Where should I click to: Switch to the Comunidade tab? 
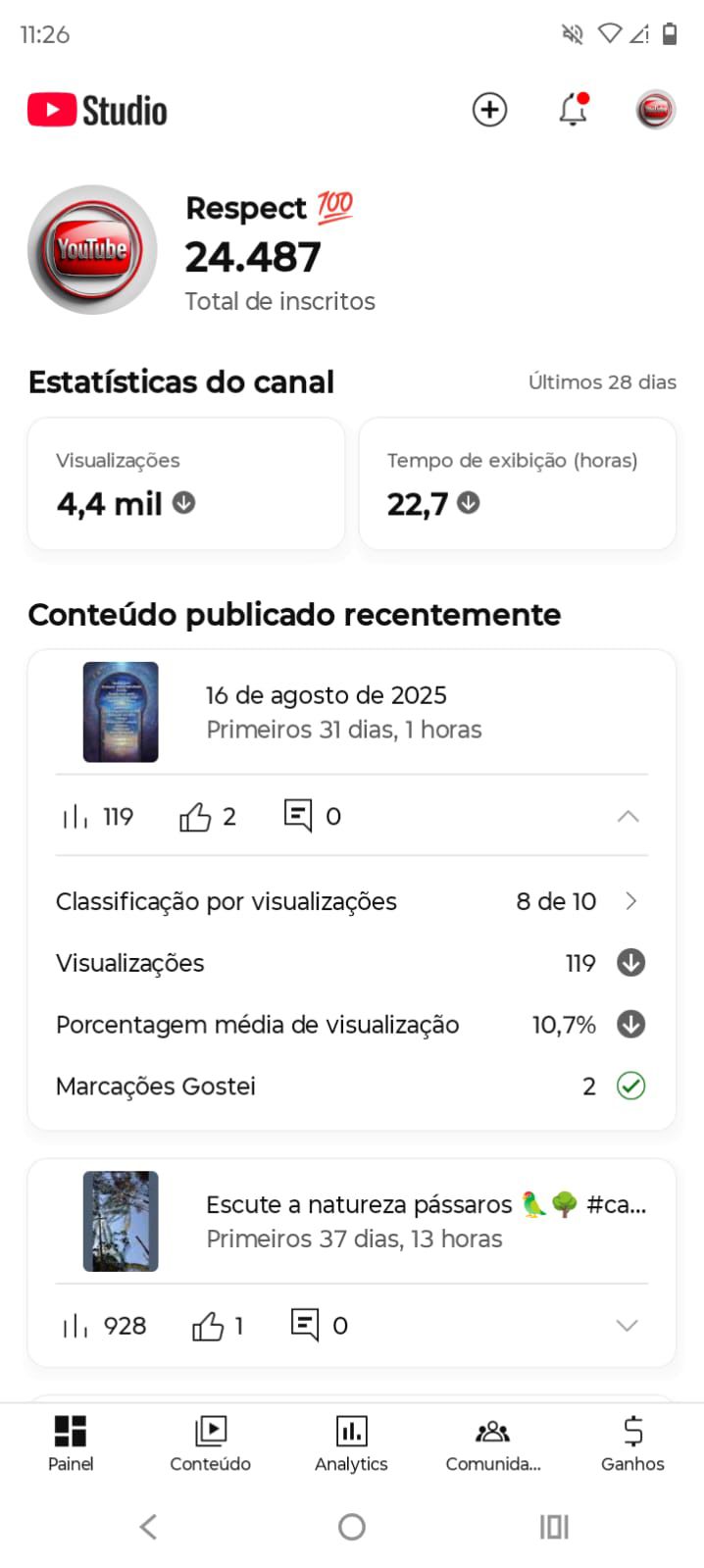[492, 1443]
